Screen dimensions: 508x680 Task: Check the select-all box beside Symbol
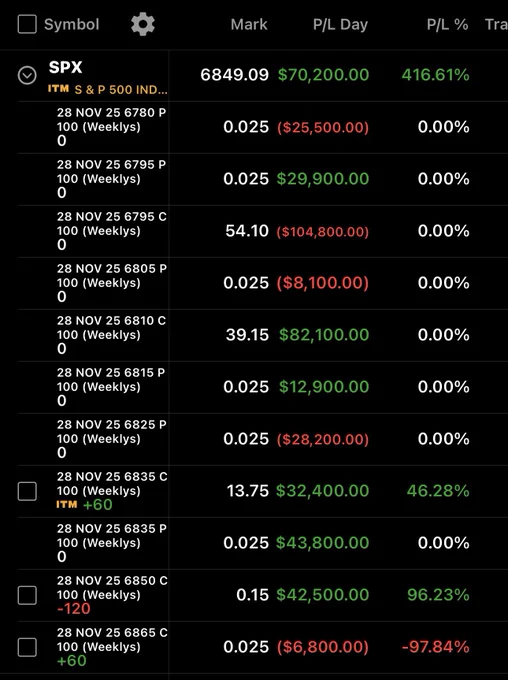[27, 24]
